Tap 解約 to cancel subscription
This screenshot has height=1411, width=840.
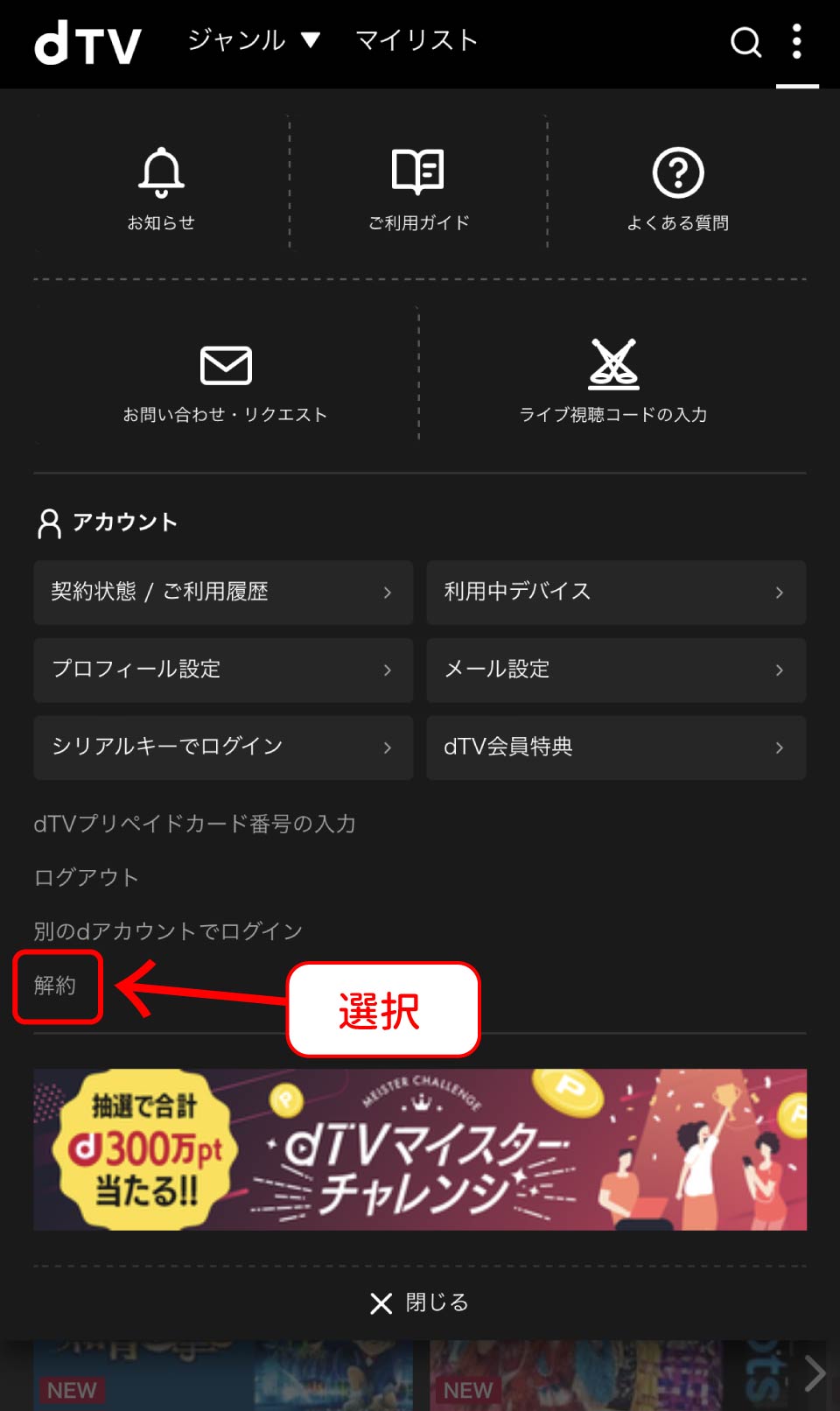[55, 986]
